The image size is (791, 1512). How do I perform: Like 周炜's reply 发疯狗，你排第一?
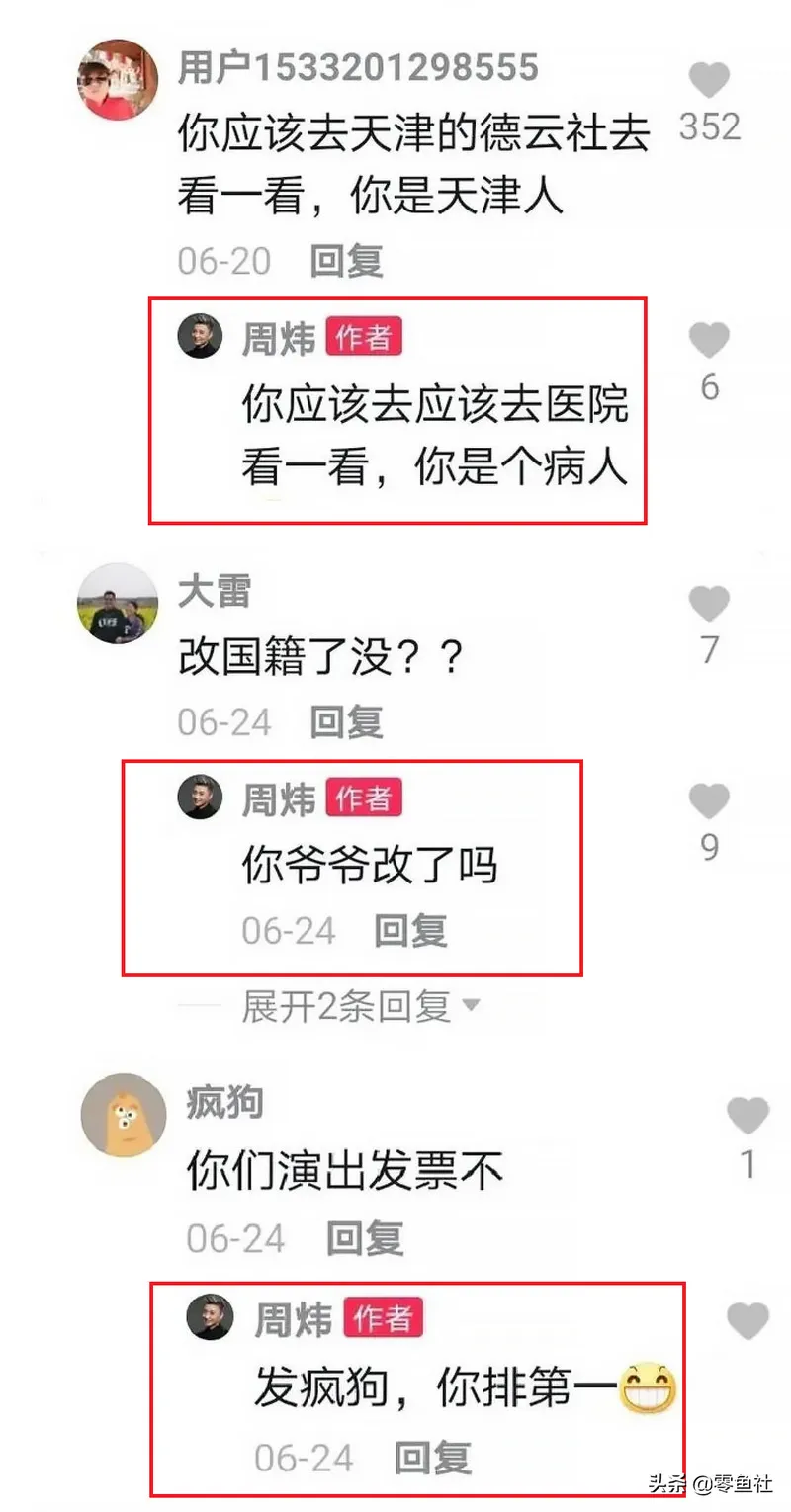(x=747, y=1322)
